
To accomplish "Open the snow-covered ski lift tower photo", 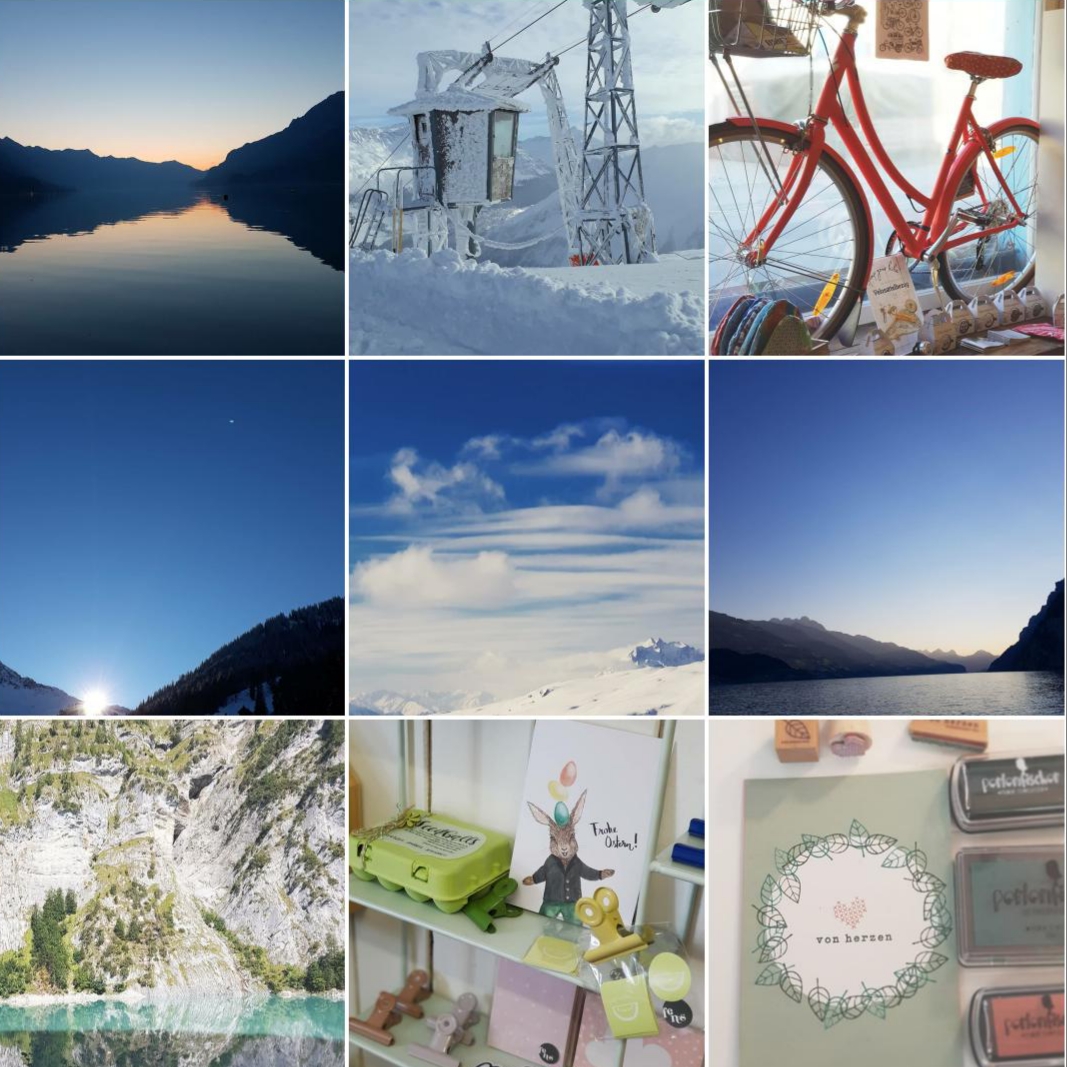I will coord(526,177).
